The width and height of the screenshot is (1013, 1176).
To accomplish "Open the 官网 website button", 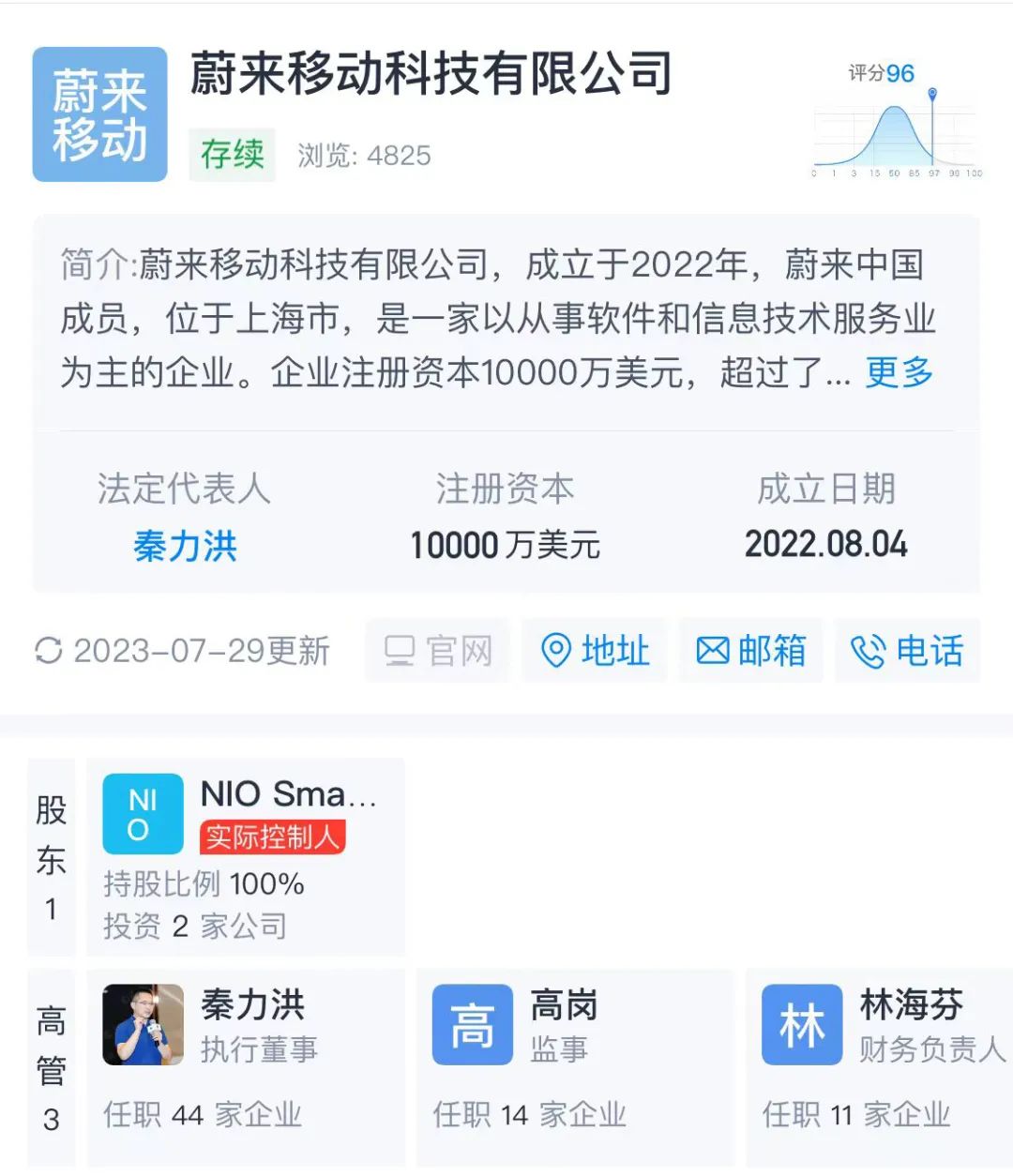I will pyautogui.click(x=438, y=650).
